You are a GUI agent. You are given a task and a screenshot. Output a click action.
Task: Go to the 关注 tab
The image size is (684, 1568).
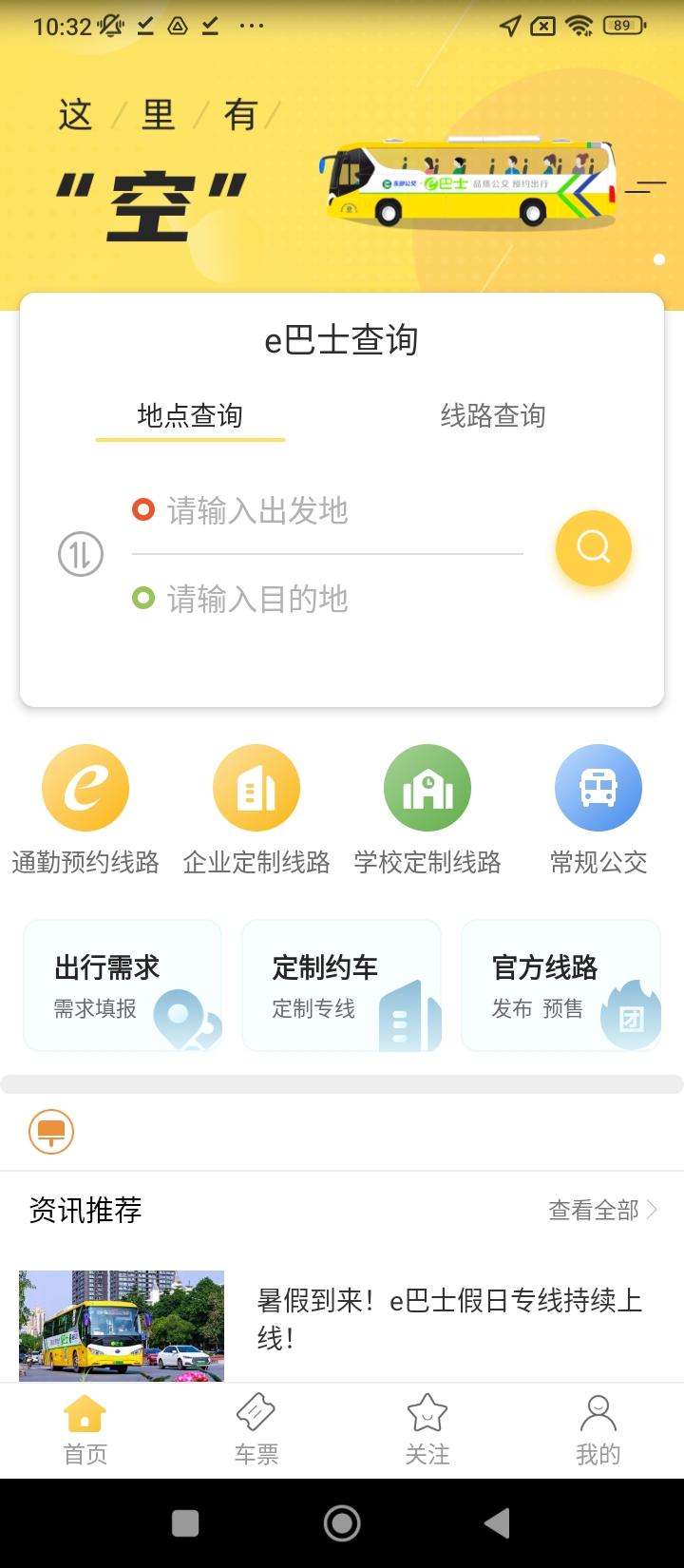point(427,1429)
